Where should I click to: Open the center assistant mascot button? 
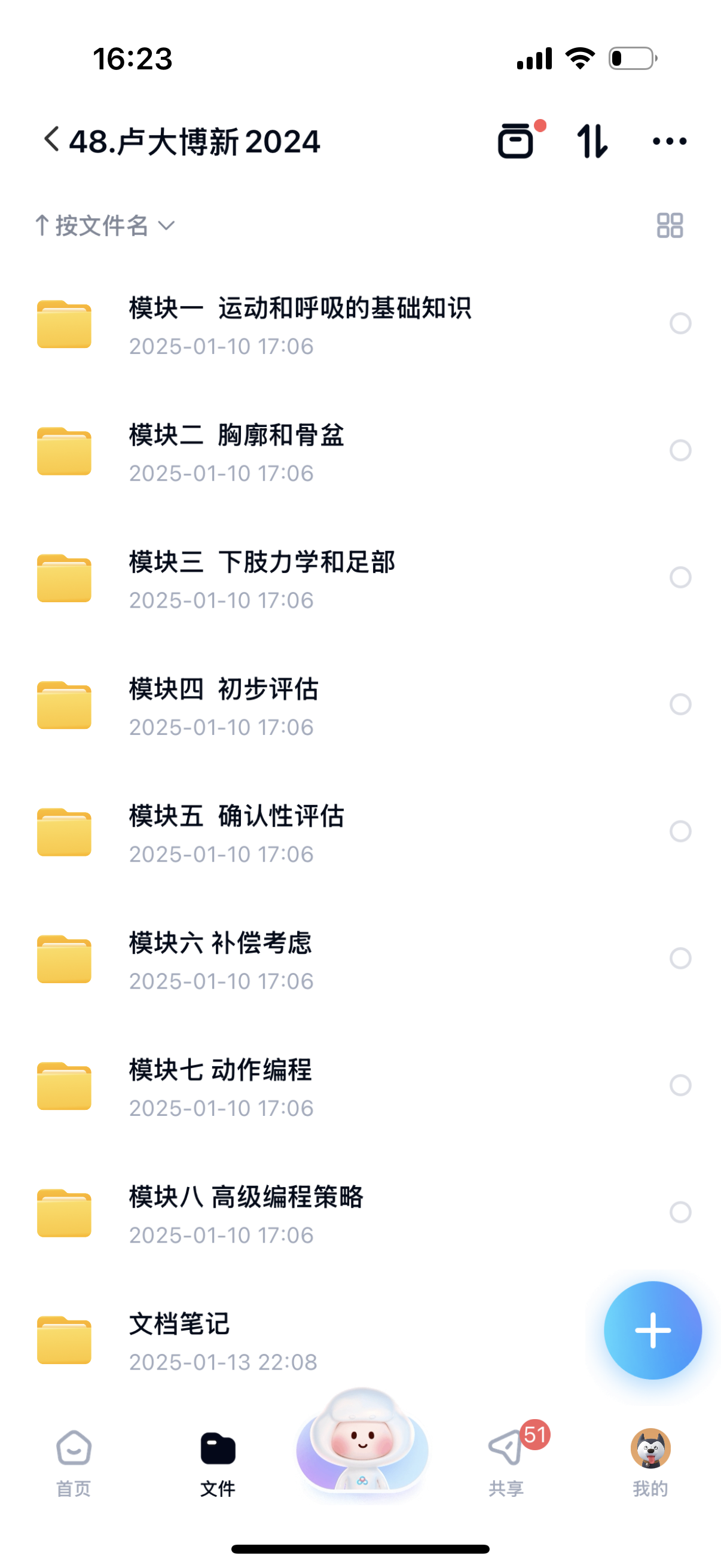[362, 1442]
